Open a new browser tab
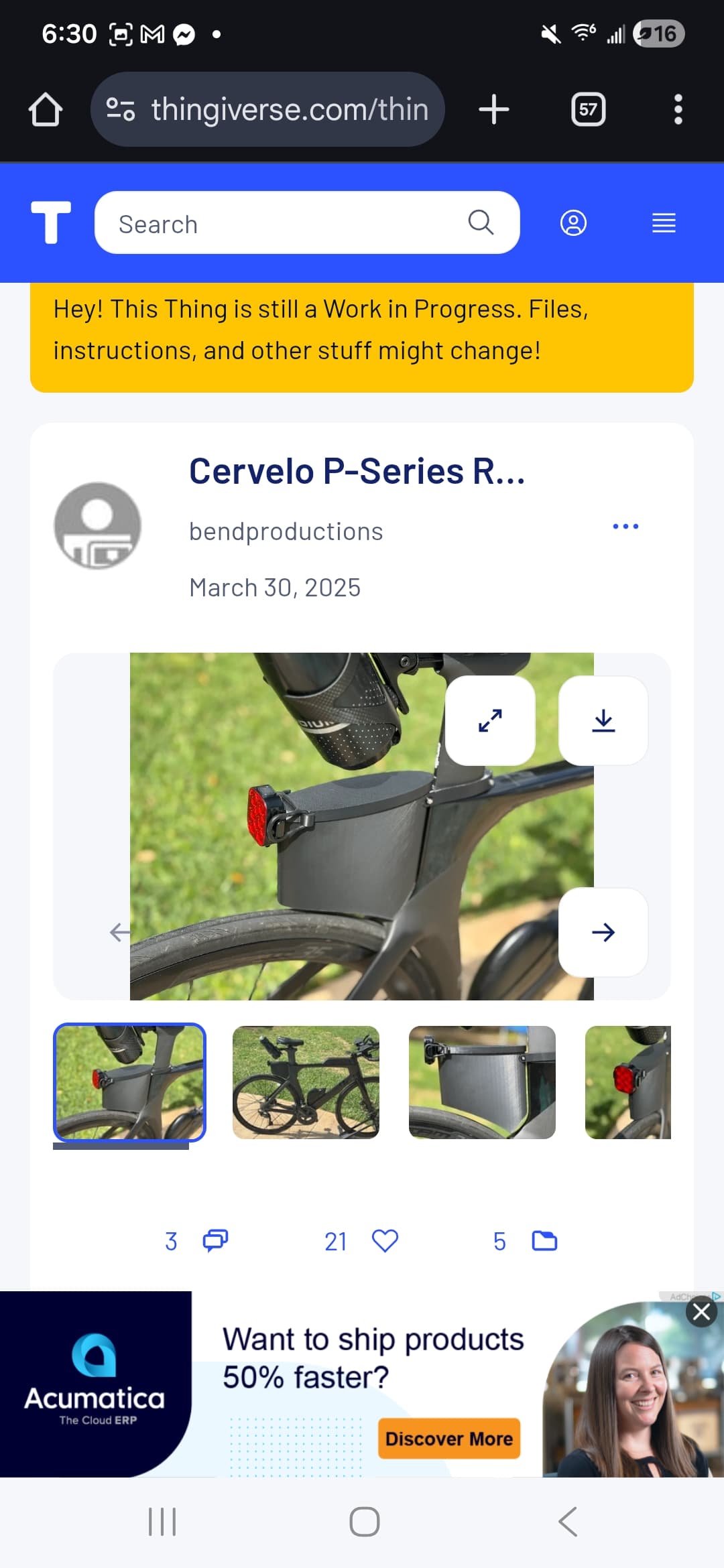Image resolution: width=724 pixels, height=1568 pixels. (494, 109)
